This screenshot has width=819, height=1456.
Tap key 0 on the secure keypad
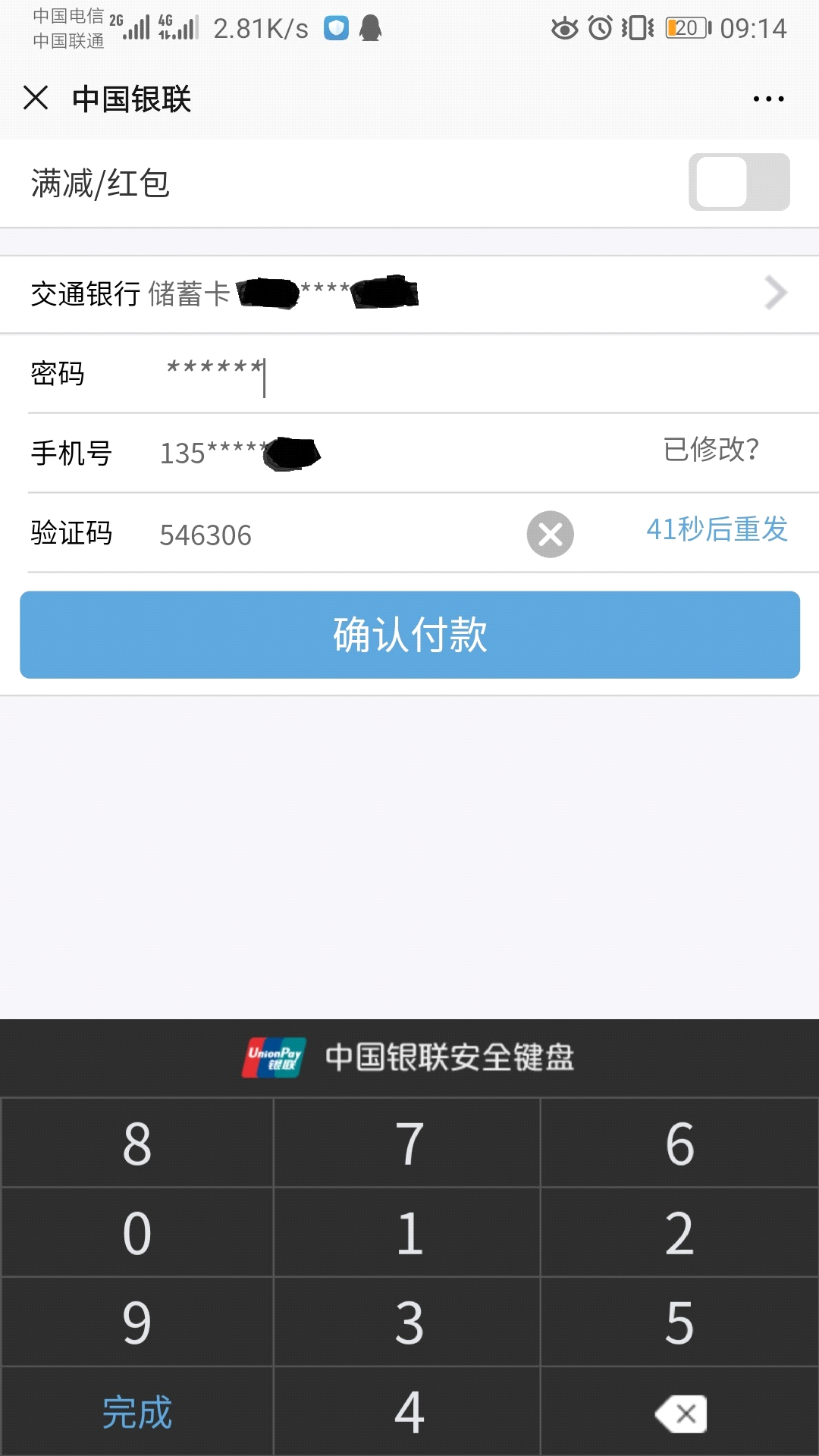pos(137,1232)
